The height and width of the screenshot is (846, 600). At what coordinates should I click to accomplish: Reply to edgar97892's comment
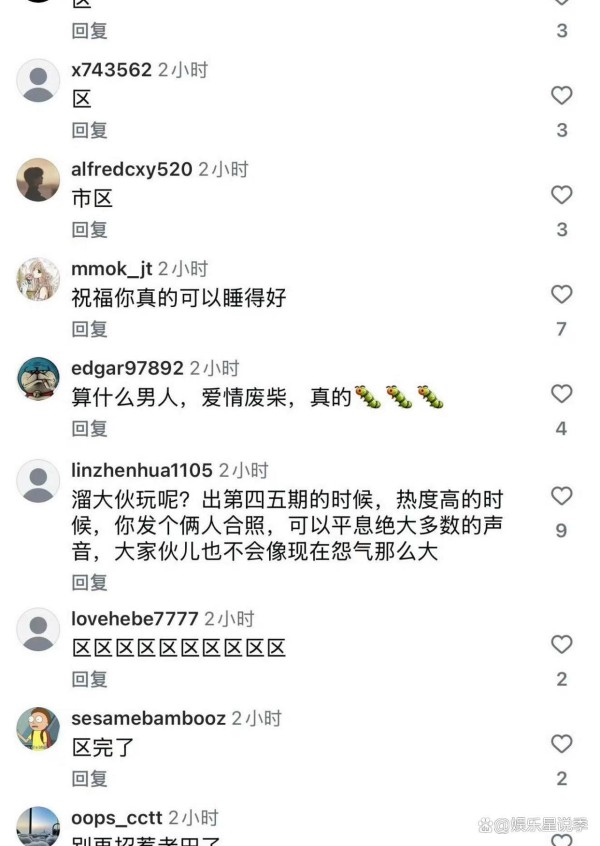(89, 428)
